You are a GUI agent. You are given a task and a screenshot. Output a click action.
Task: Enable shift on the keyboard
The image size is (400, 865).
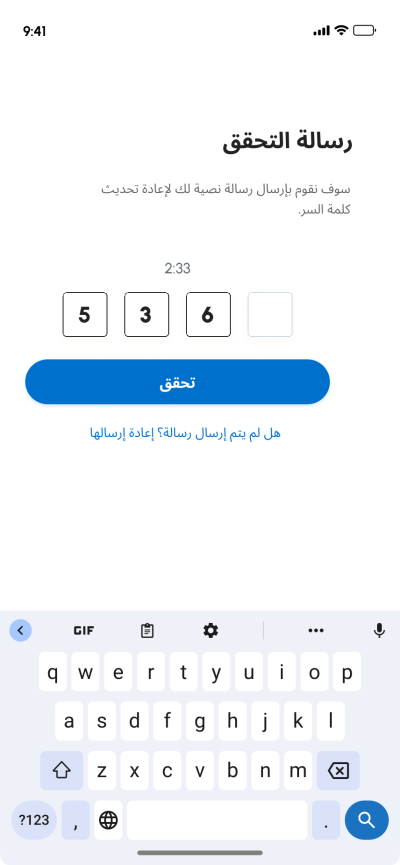coord(61,771)
